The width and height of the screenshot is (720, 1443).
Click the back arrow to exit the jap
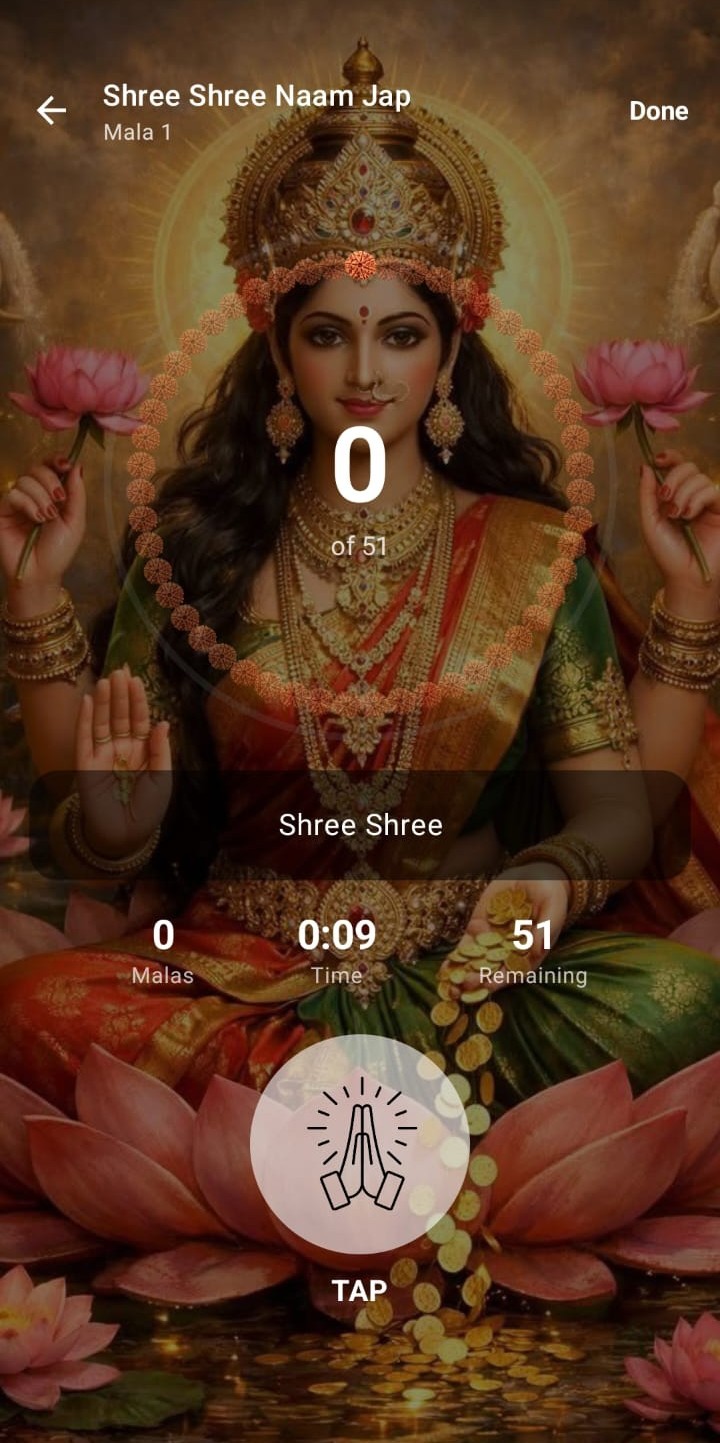click(x=51, y=110)
